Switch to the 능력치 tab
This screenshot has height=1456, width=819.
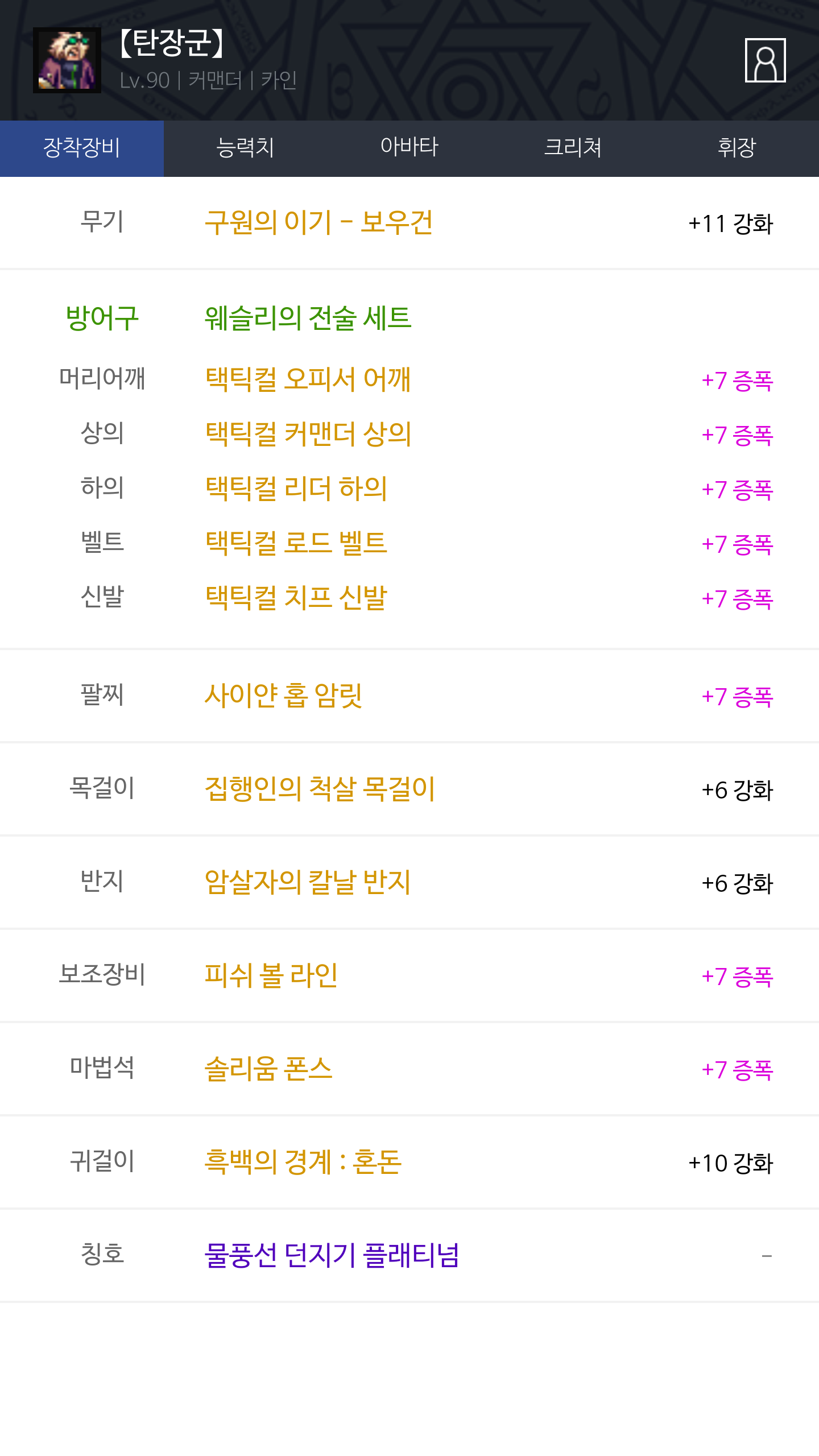click(245, 148)
